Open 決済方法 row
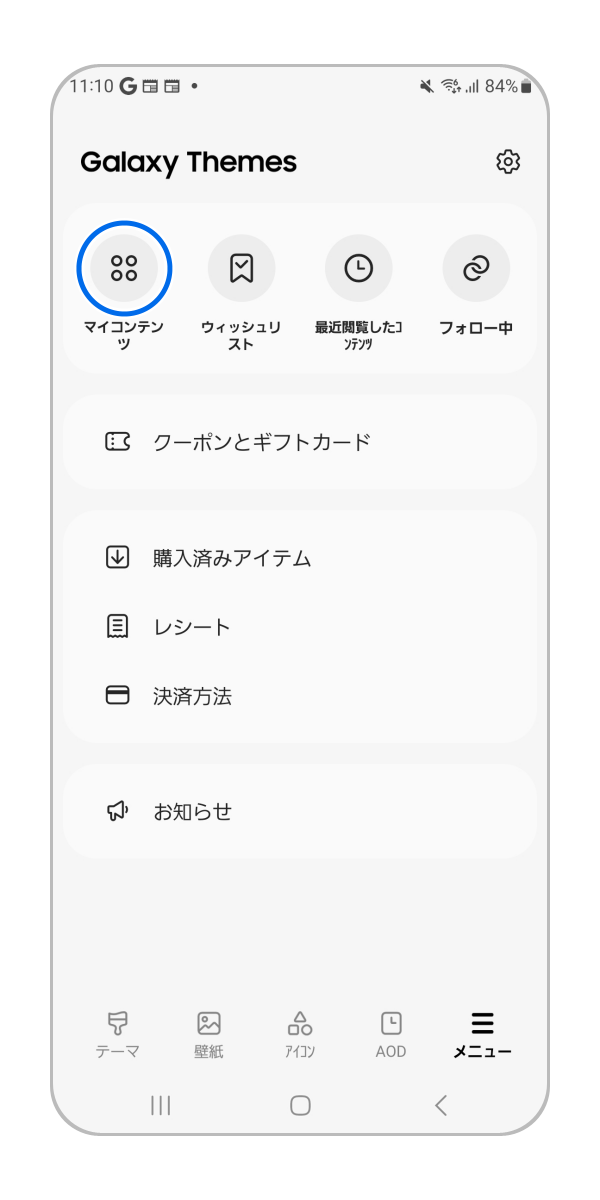 [300, 696]
